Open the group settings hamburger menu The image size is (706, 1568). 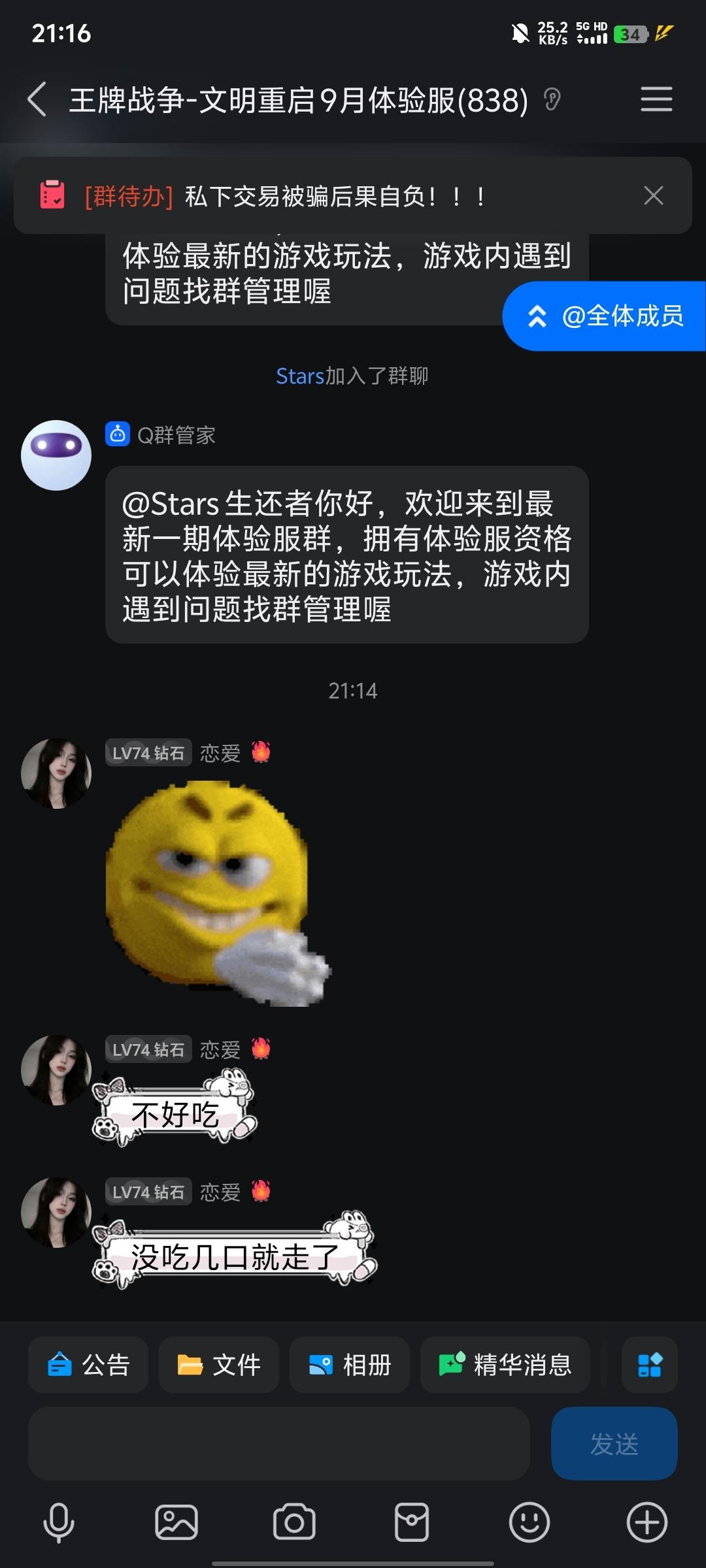coord(656,99)
